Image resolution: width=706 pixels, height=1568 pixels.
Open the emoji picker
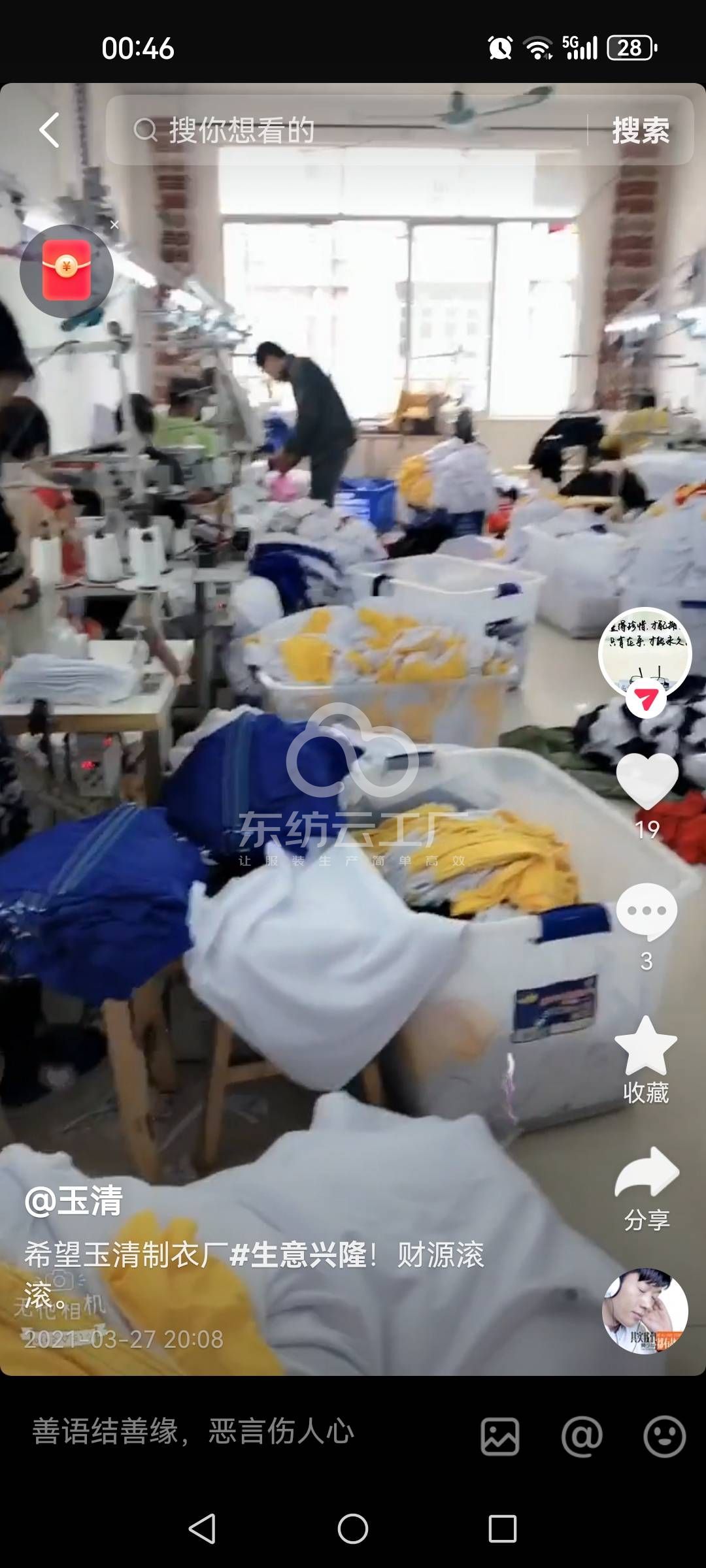coord(664,1436)
